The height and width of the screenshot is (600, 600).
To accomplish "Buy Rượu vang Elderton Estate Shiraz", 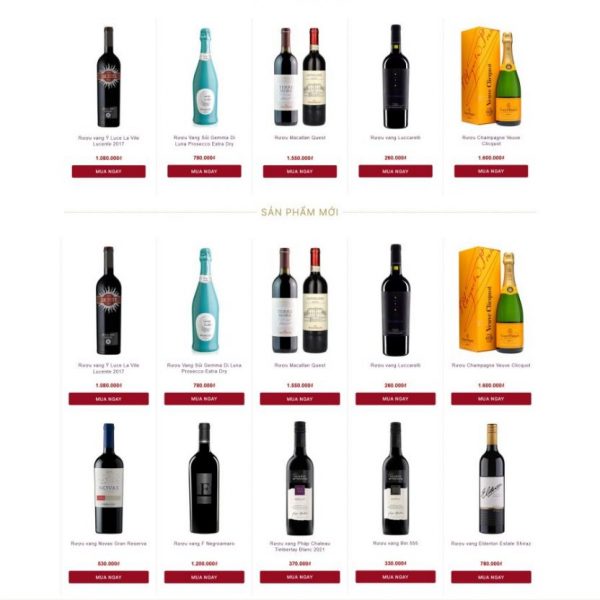I will click(490, 577).
